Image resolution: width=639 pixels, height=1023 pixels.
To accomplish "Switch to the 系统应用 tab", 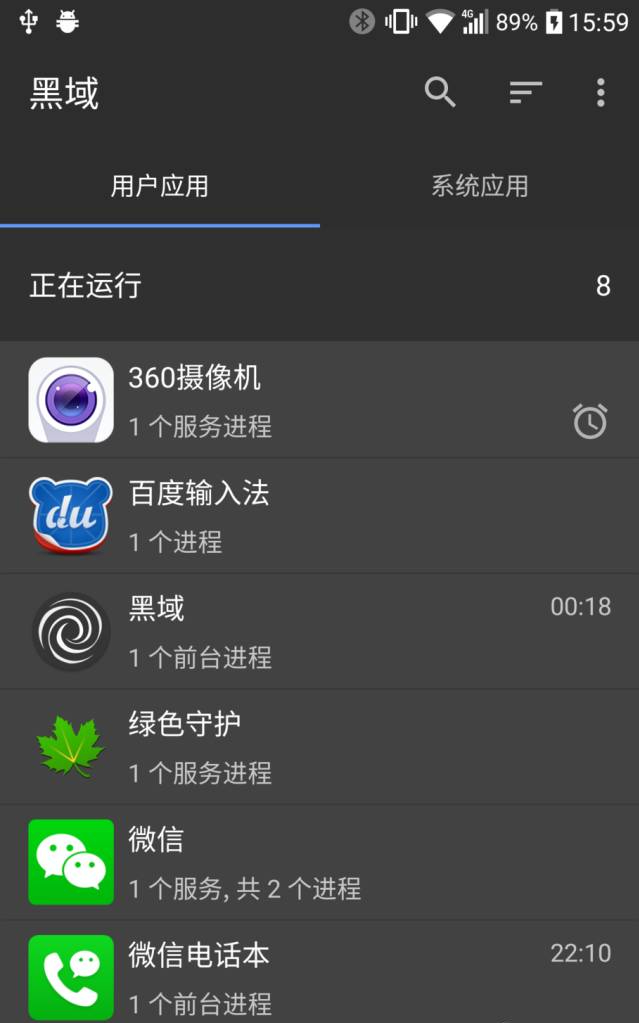I will pos(479,186).
